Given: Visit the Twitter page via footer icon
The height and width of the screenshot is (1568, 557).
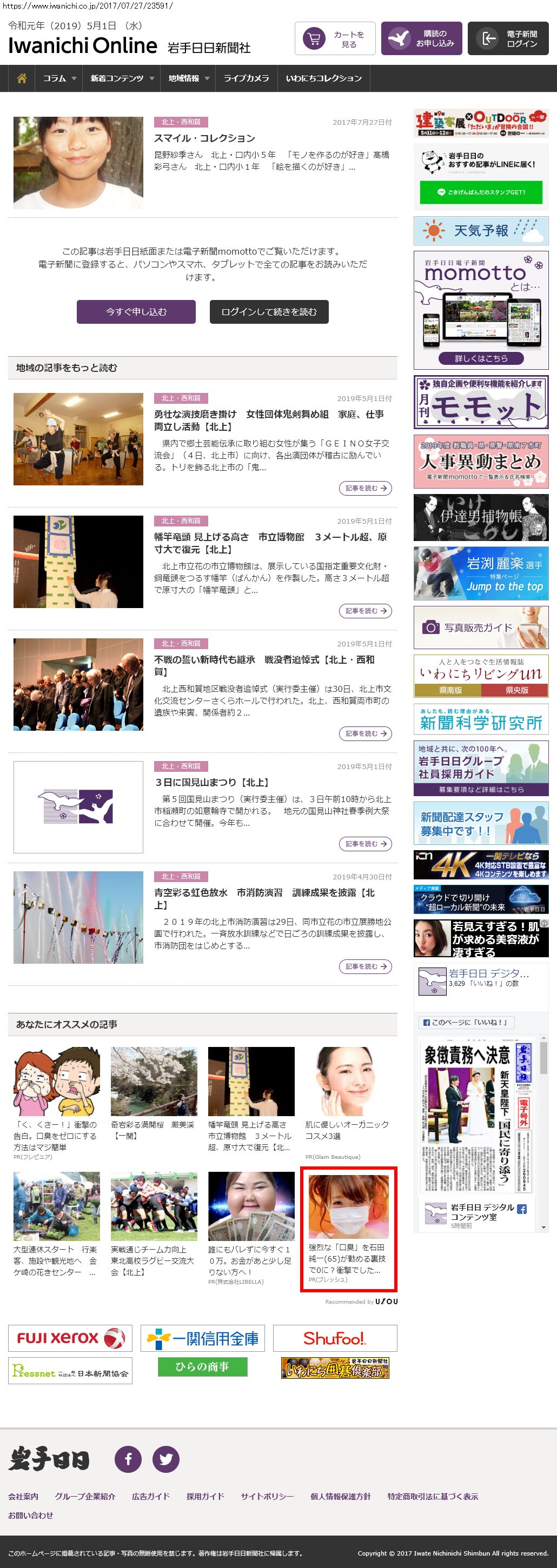Looking at the screenshot, I should (x=165, y=1459).
